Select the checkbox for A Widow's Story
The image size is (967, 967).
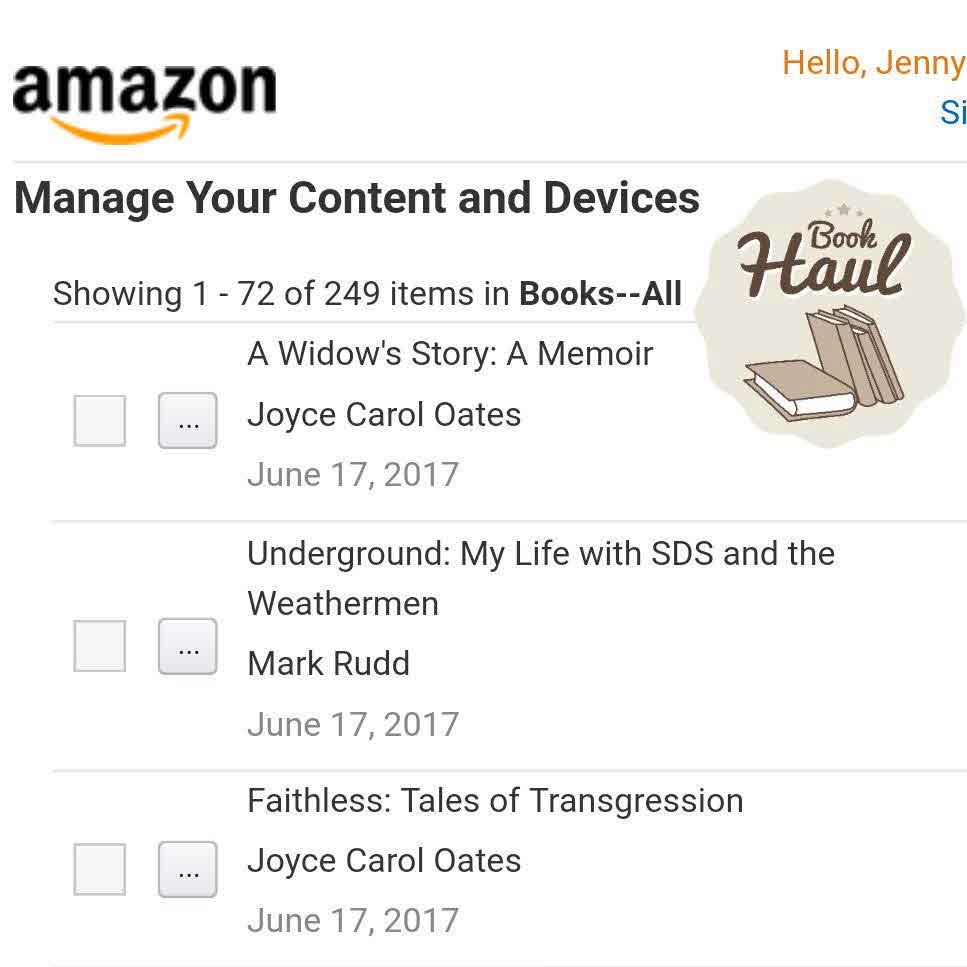coord(99,421)
